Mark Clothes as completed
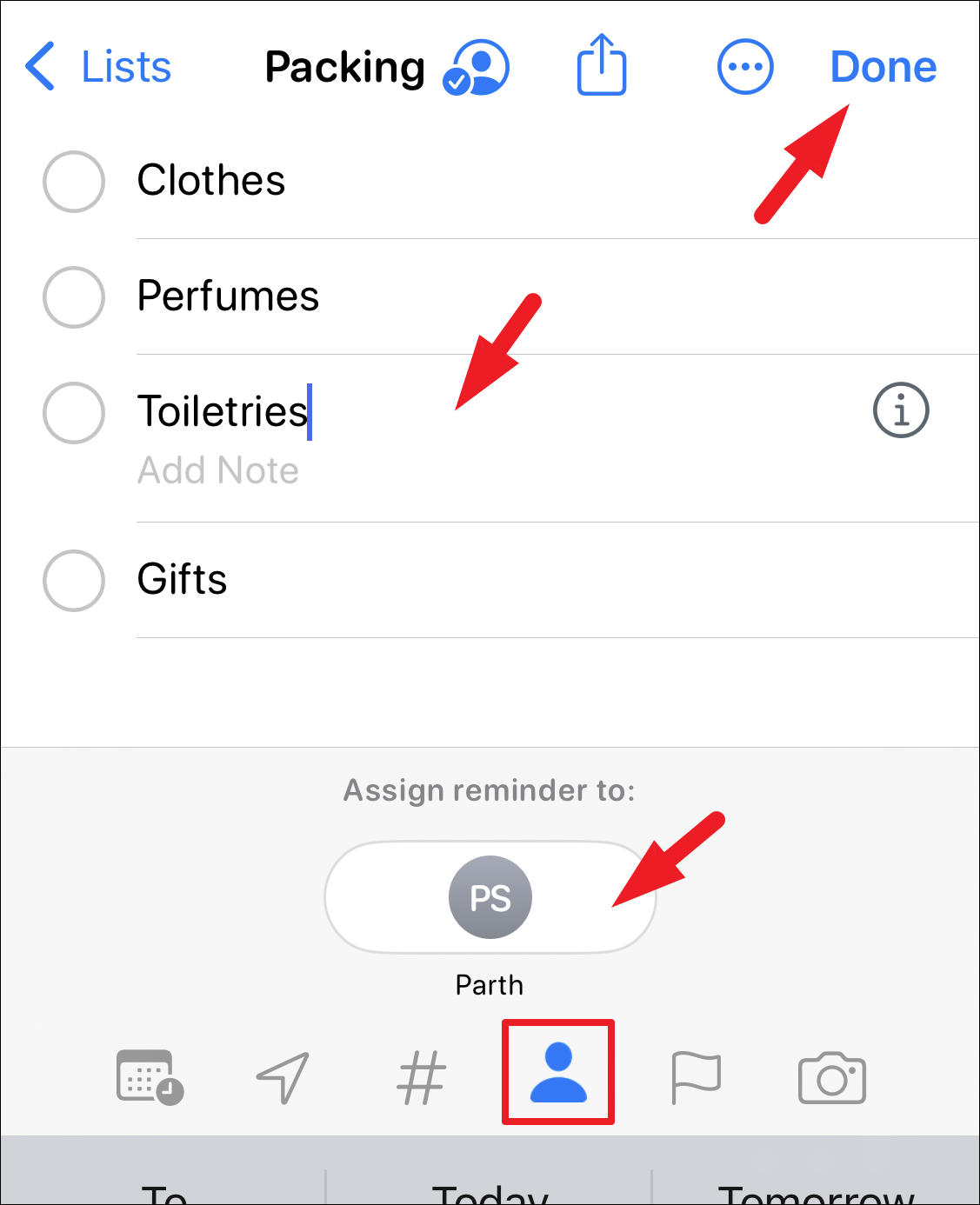980x1205 pixels. pos(74,182)
